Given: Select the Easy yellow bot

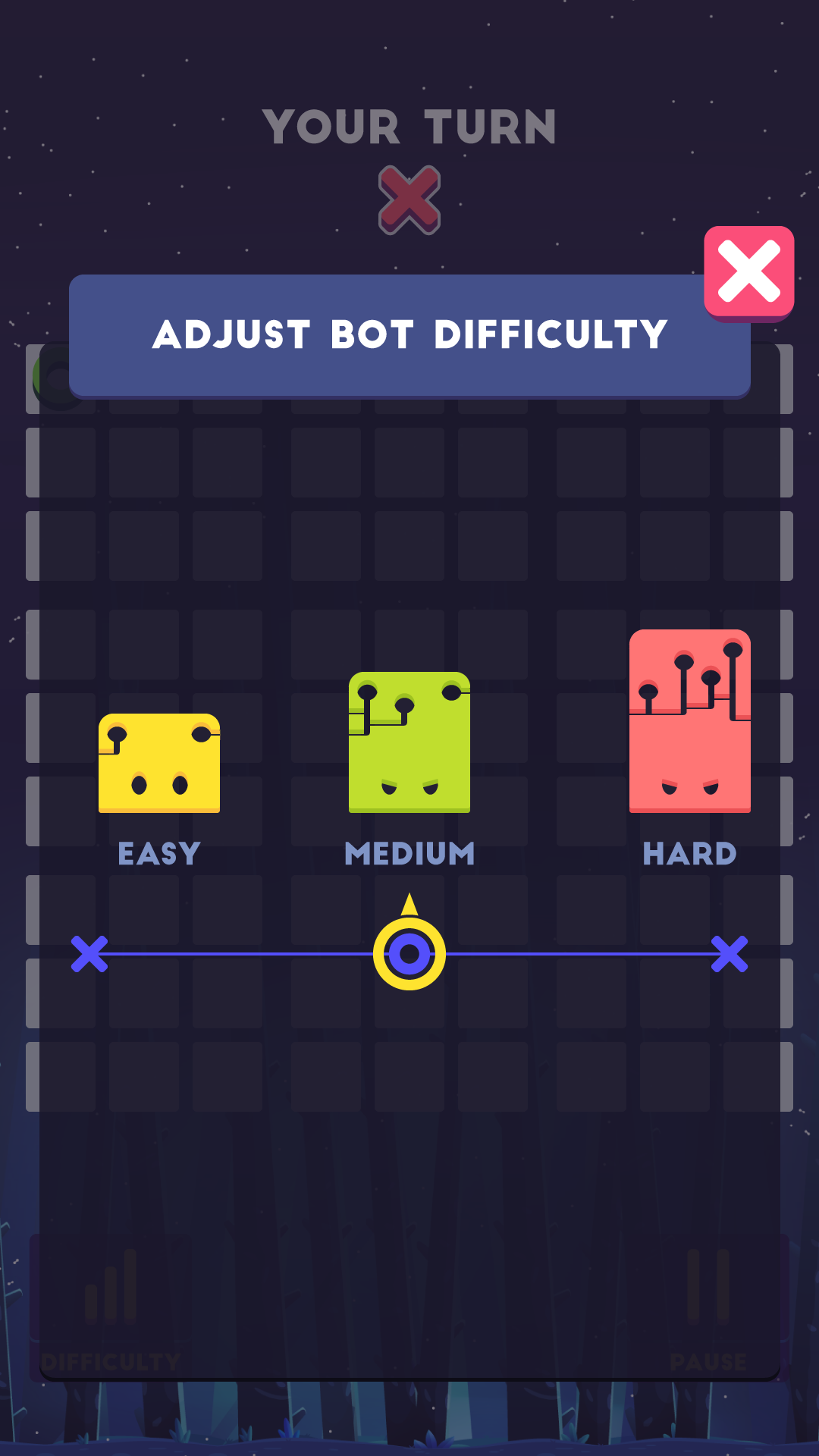Looking at the screenshot, I should click(159, 763).
